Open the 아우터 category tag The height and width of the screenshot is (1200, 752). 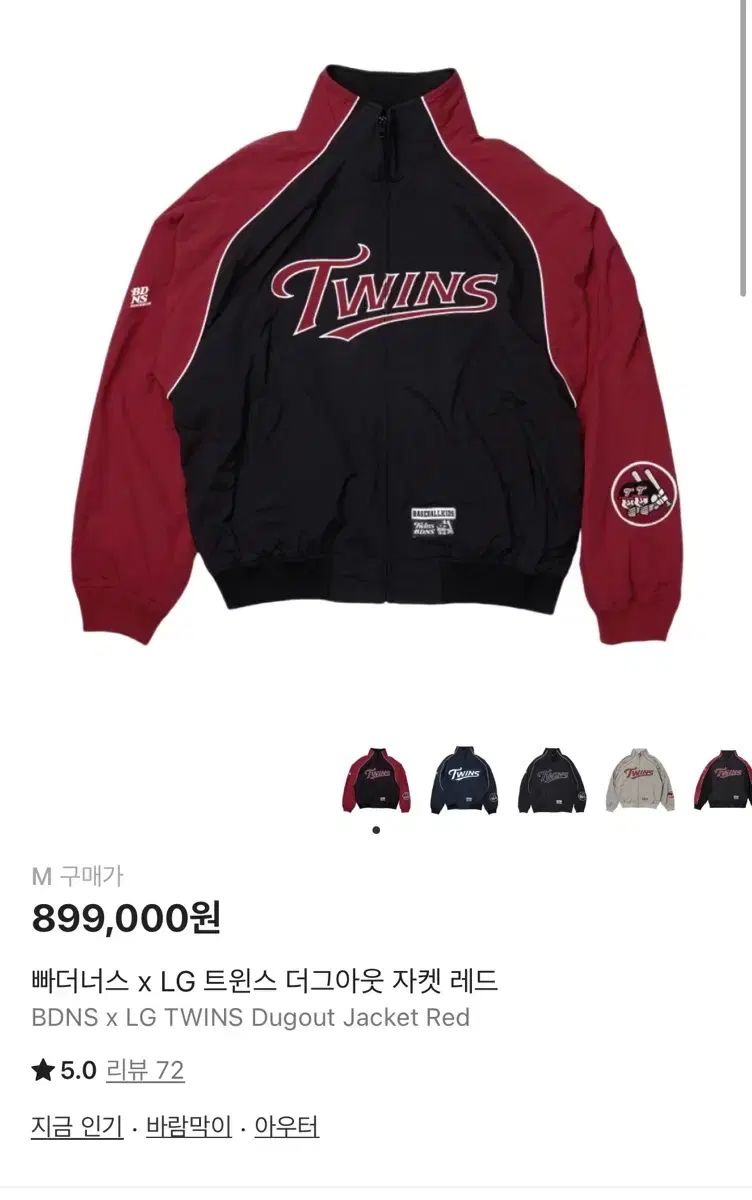pos(287,1127)
